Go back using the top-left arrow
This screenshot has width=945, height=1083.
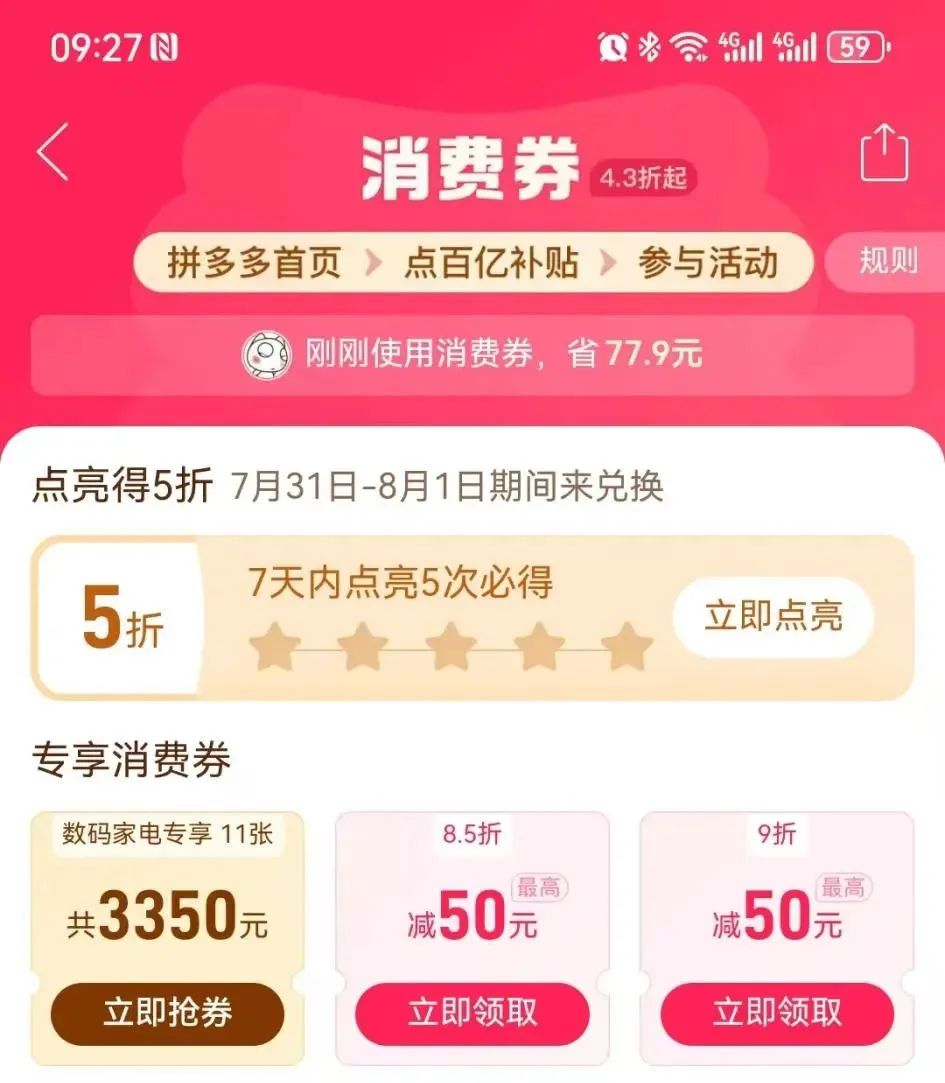coord(53,153)
